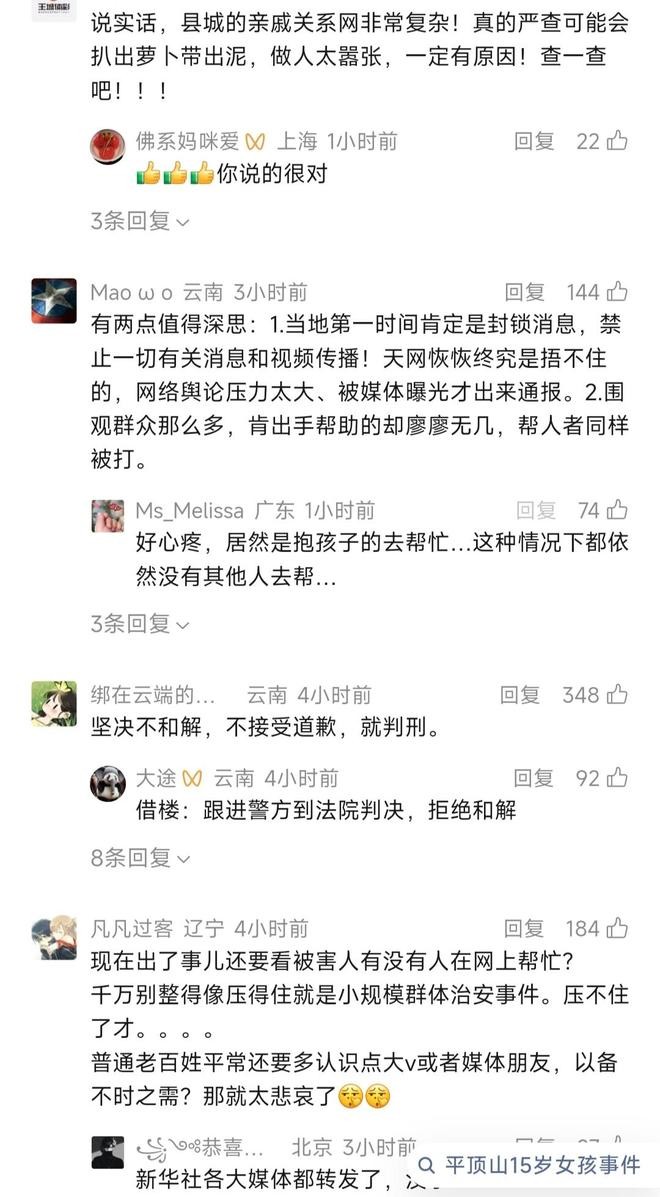The height and width of the screenshot is (1197, 660).
Task: View 大途's profile via avatar
Action: 108,785
